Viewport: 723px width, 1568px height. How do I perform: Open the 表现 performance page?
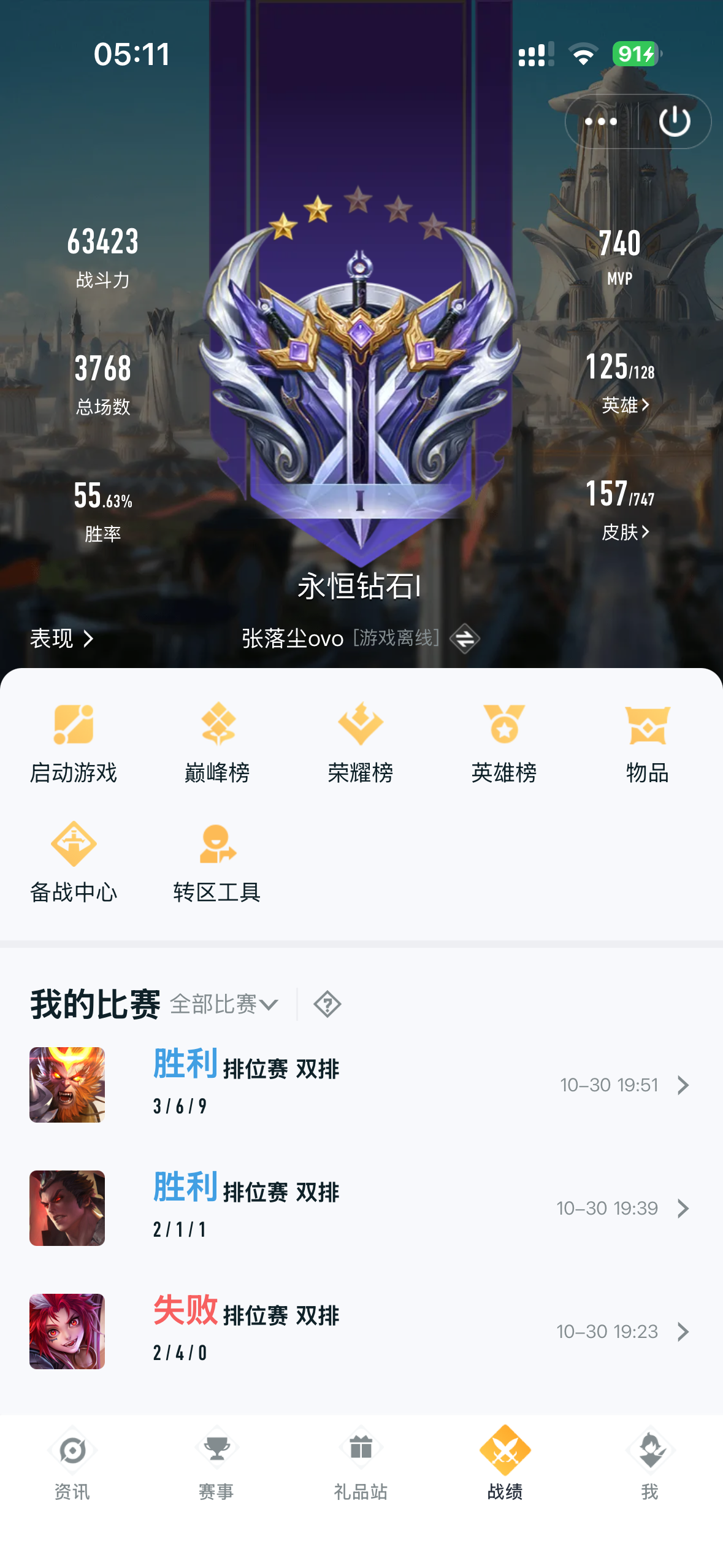coord(61,639)
